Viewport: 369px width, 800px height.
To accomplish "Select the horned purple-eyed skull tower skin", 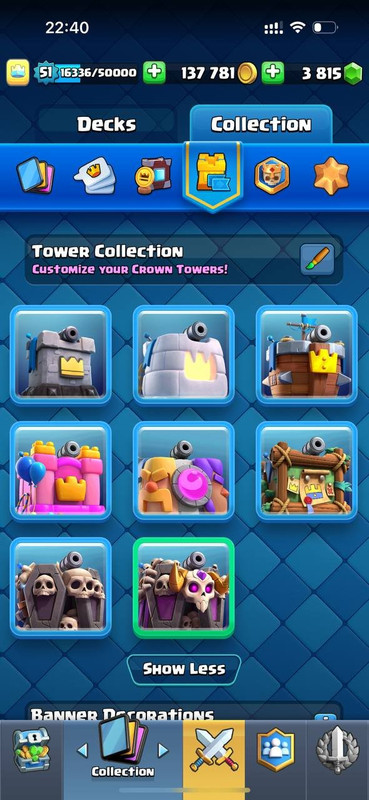I will pos(184,587).
